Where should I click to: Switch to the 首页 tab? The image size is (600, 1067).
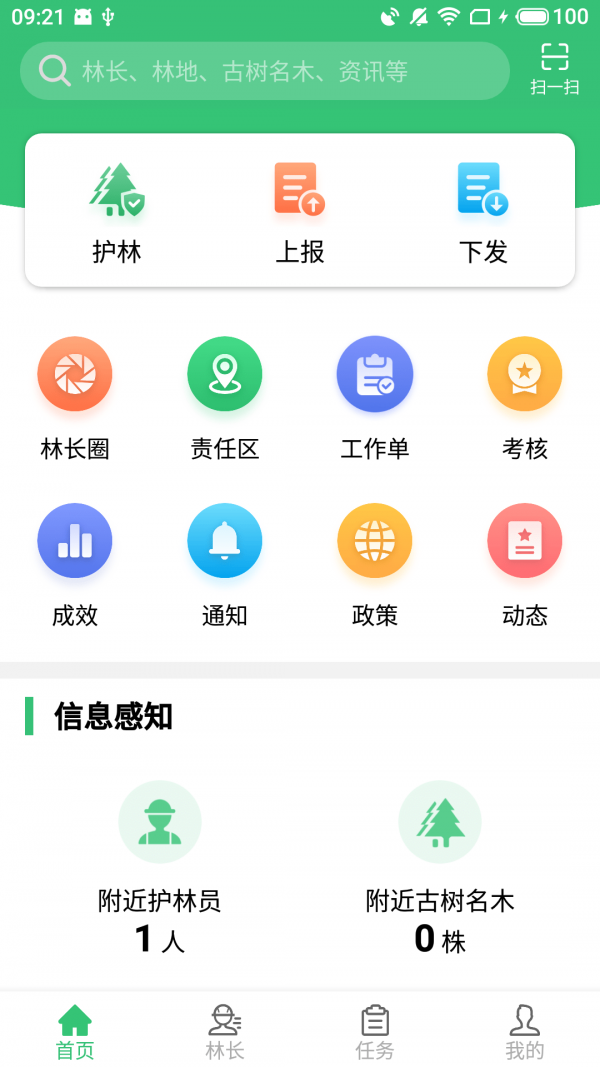pyautogui.click(x=75, y=1032)
